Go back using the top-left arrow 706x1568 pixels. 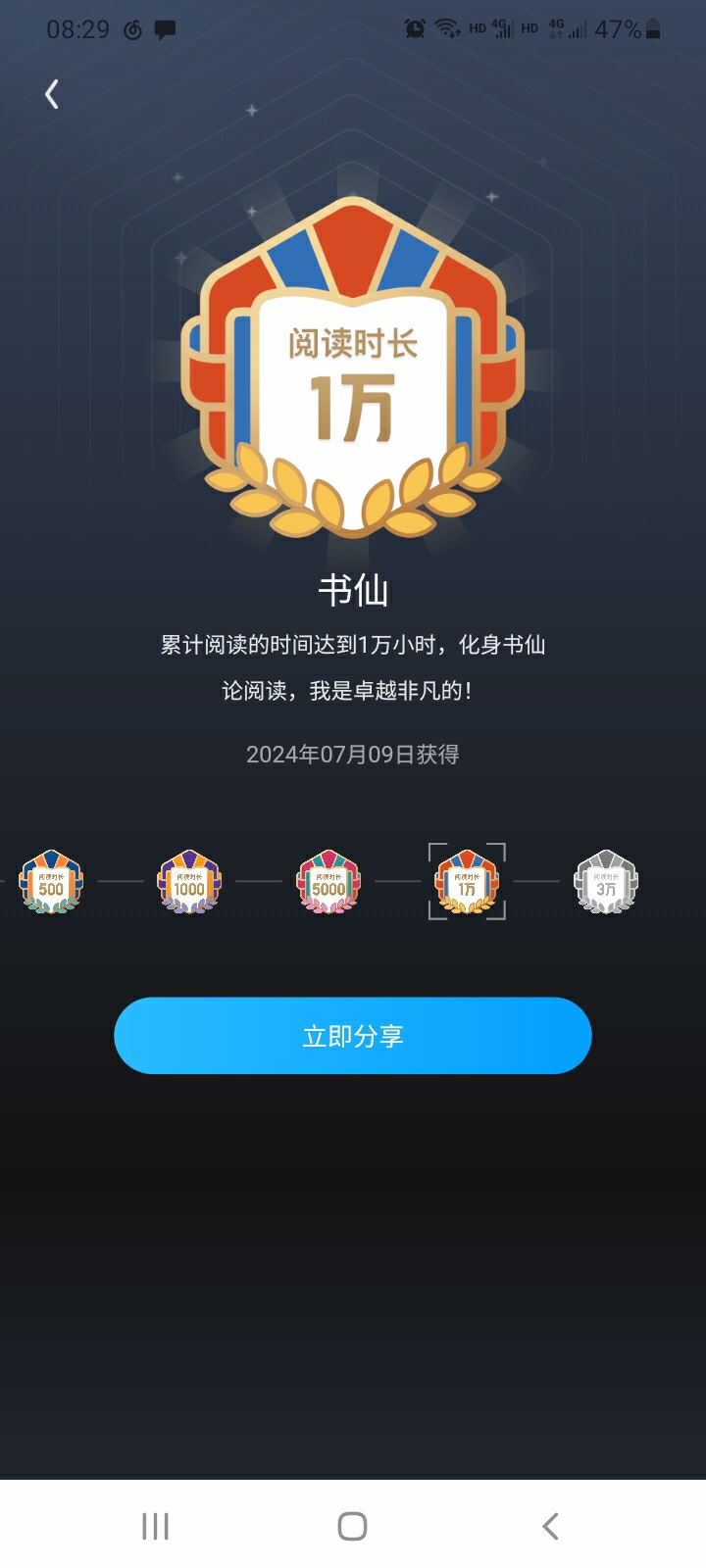point(52,94)
